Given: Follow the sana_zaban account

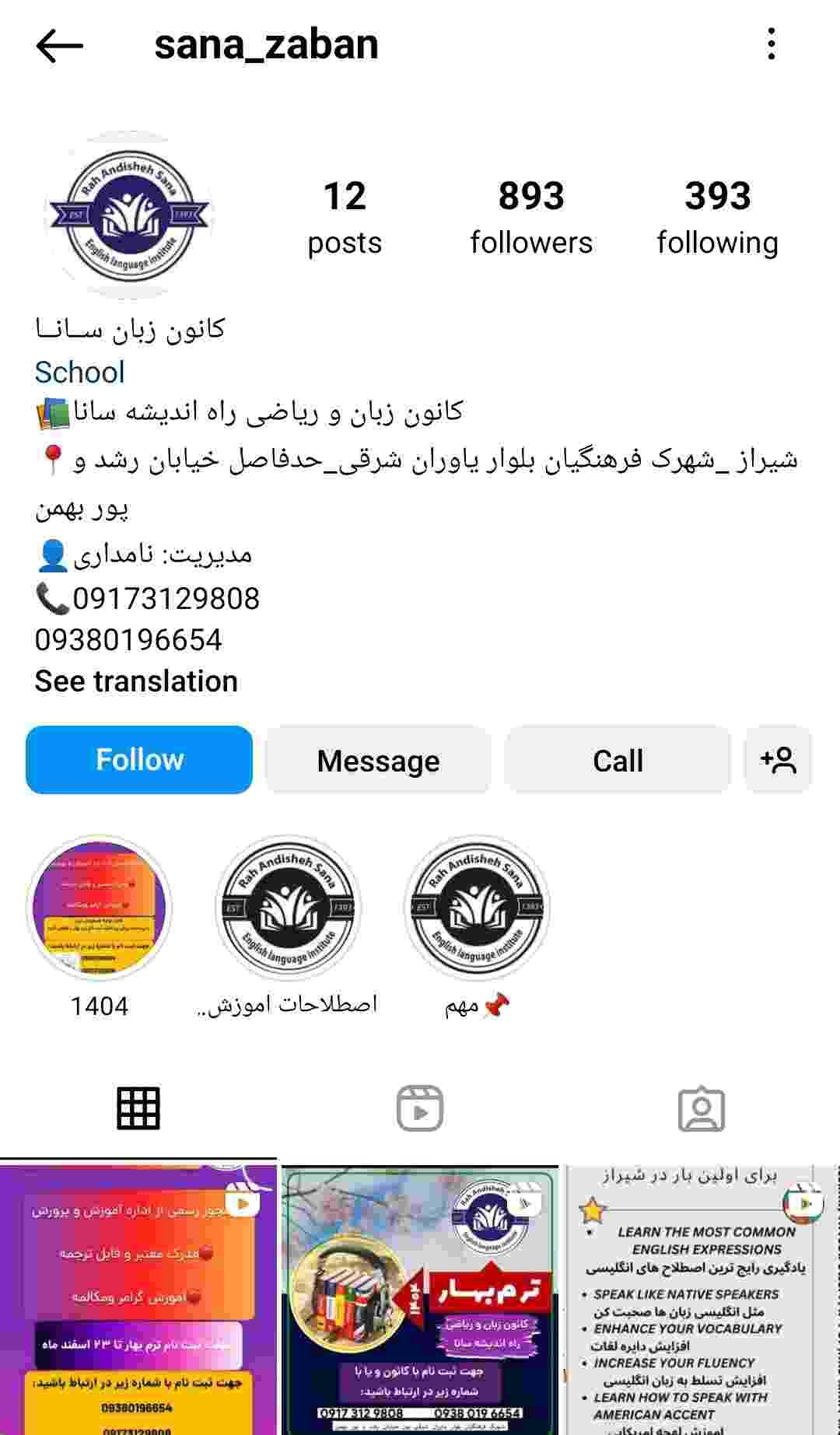Looking at the screenshot, I should click(x=139, y=760).
